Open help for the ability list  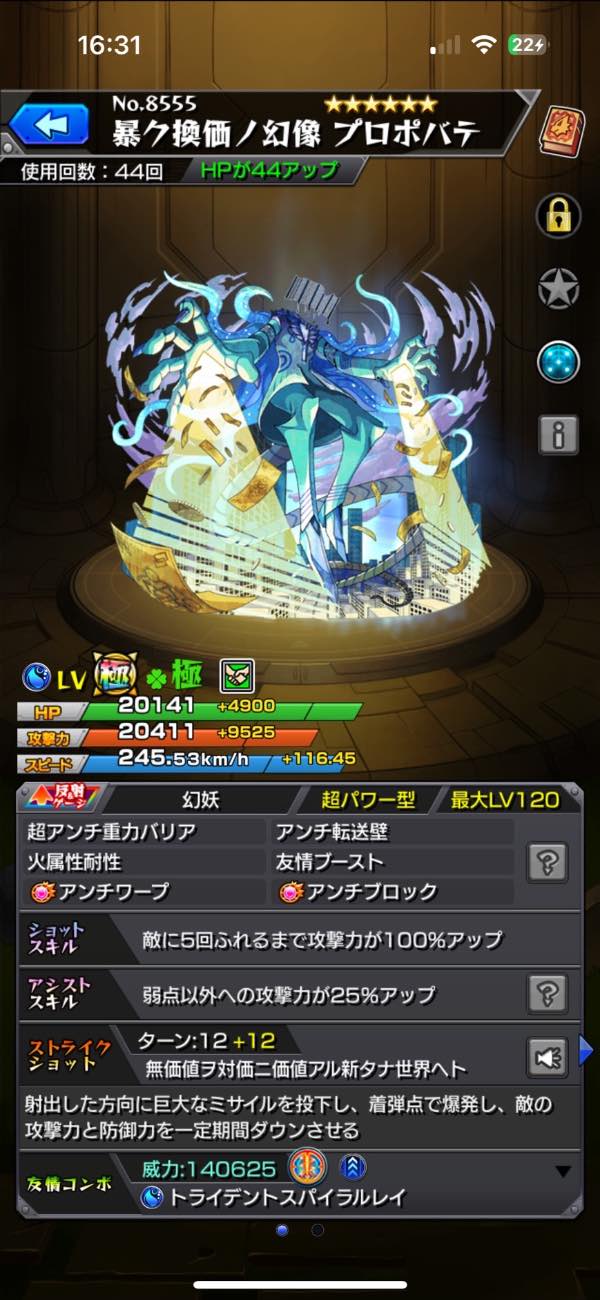click(551, 861)
